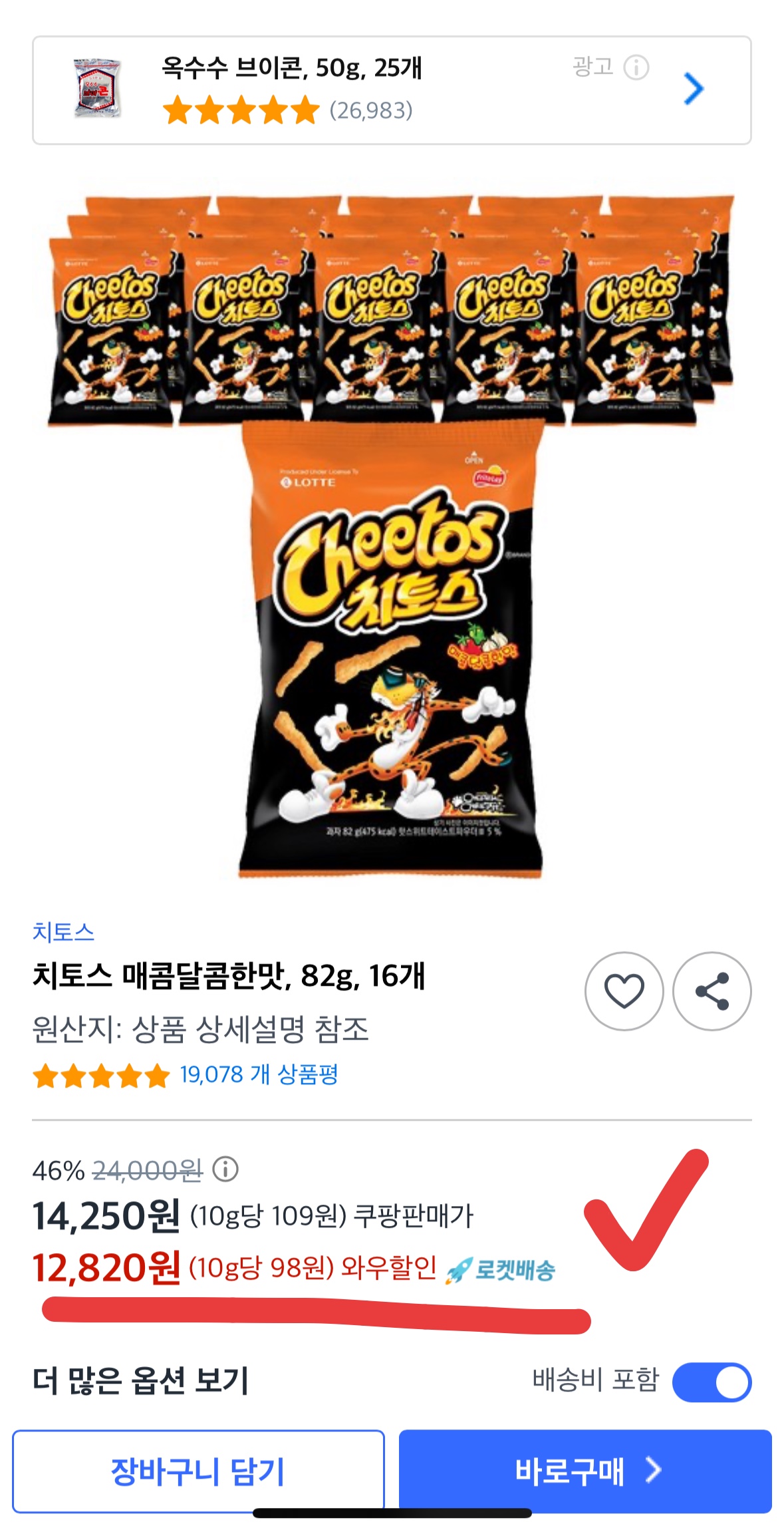Share this 치토스 product
Image resolution: width=784 pixels, height=1534 pixels.
pyautogui.click(x=712, y=991)
